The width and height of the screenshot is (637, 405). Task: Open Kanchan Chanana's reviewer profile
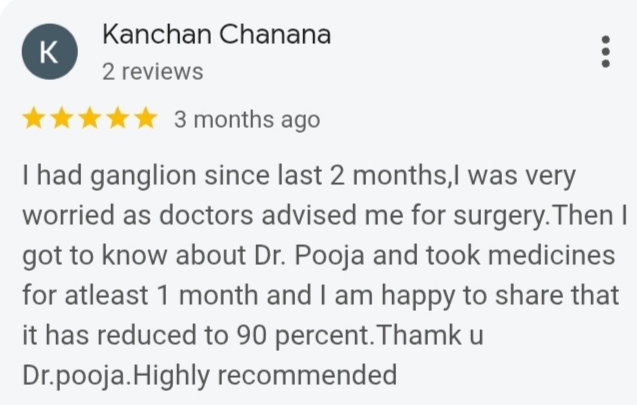[215, 35]
